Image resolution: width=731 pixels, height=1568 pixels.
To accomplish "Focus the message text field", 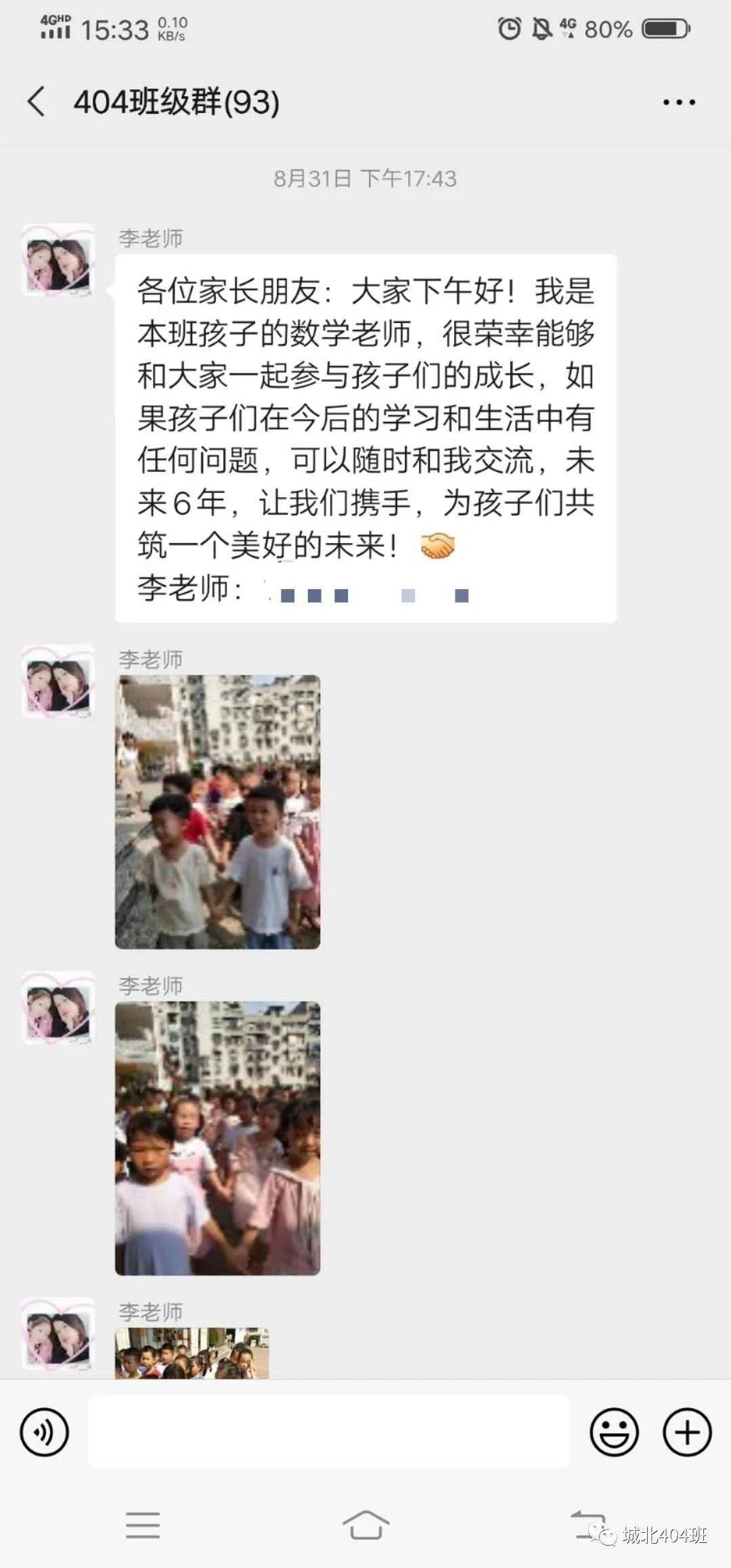I will coord(328,1432).
